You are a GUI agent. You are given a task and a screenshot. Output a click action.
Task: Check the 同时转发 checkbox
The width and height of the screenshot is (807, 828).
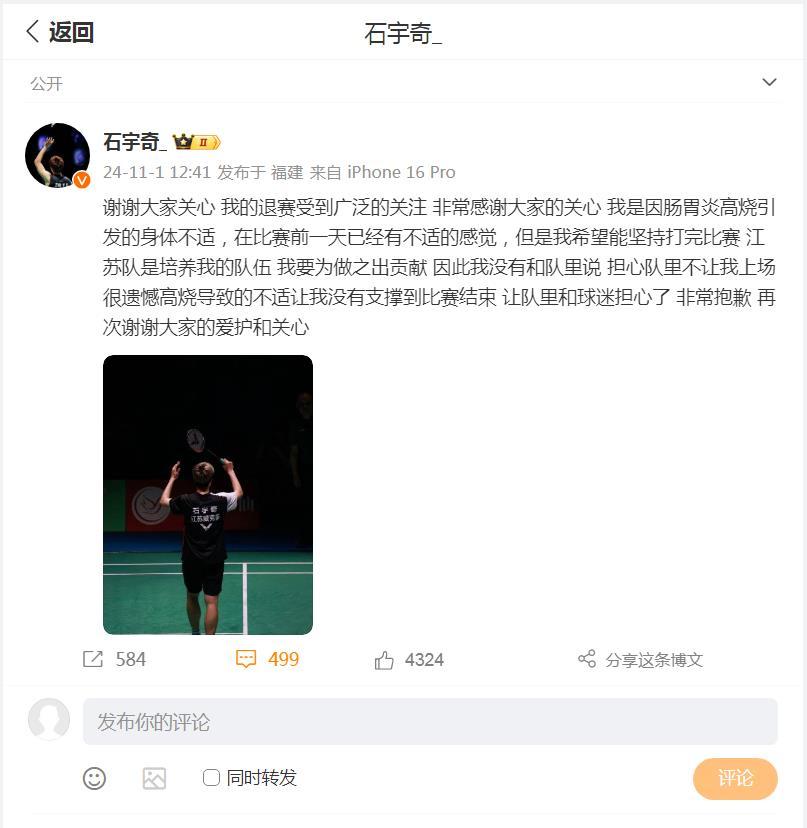212,777
